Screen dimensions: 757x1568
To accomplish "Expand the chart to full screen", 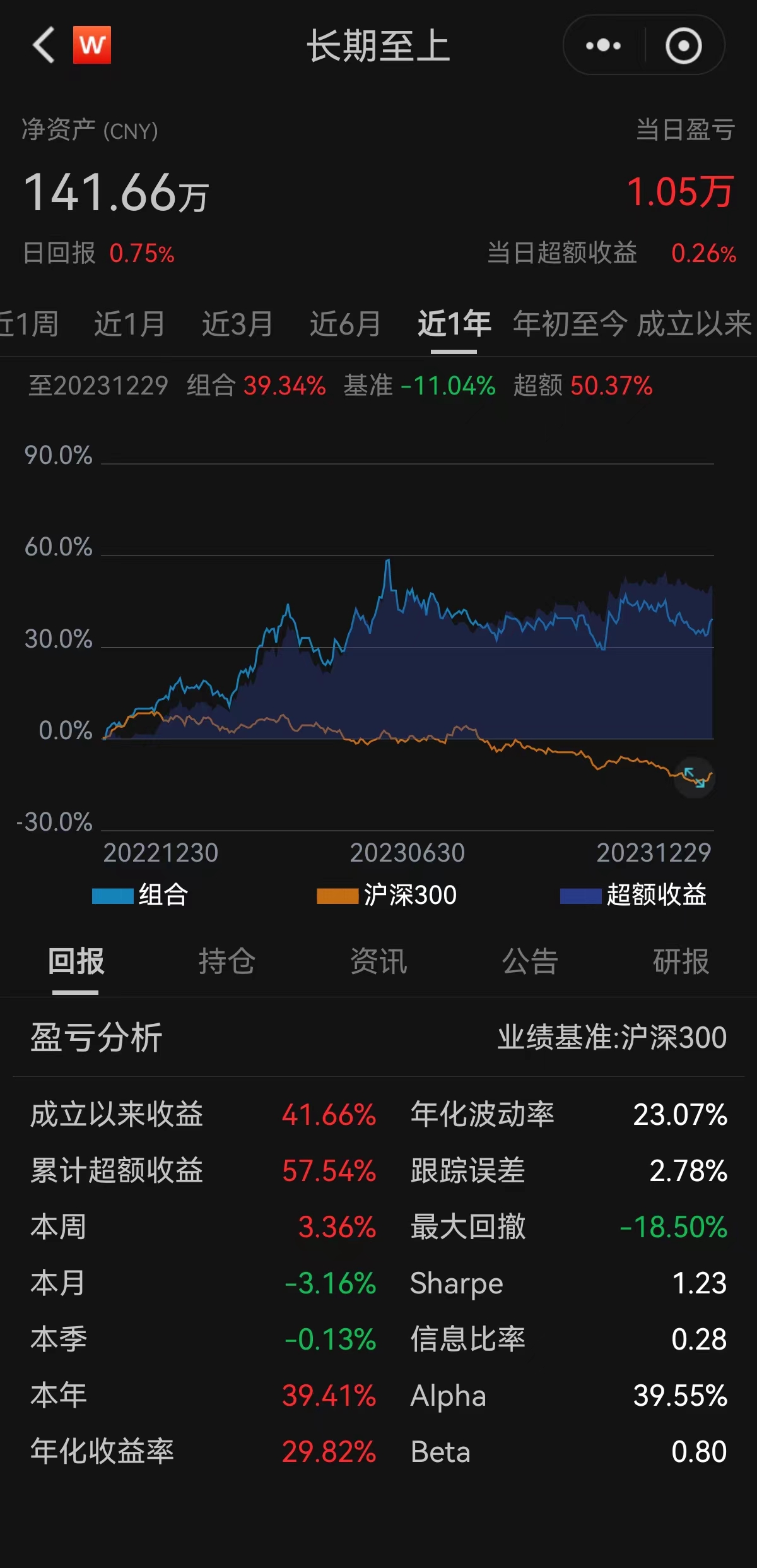I will pyautogui.click(x=695, y=777).
